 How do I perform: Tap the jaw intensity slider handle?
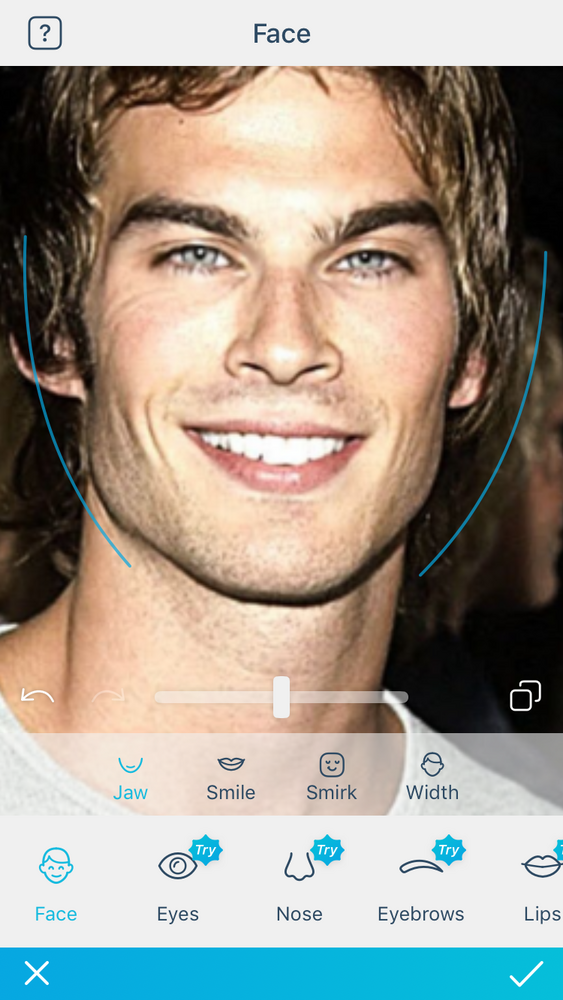281,697
